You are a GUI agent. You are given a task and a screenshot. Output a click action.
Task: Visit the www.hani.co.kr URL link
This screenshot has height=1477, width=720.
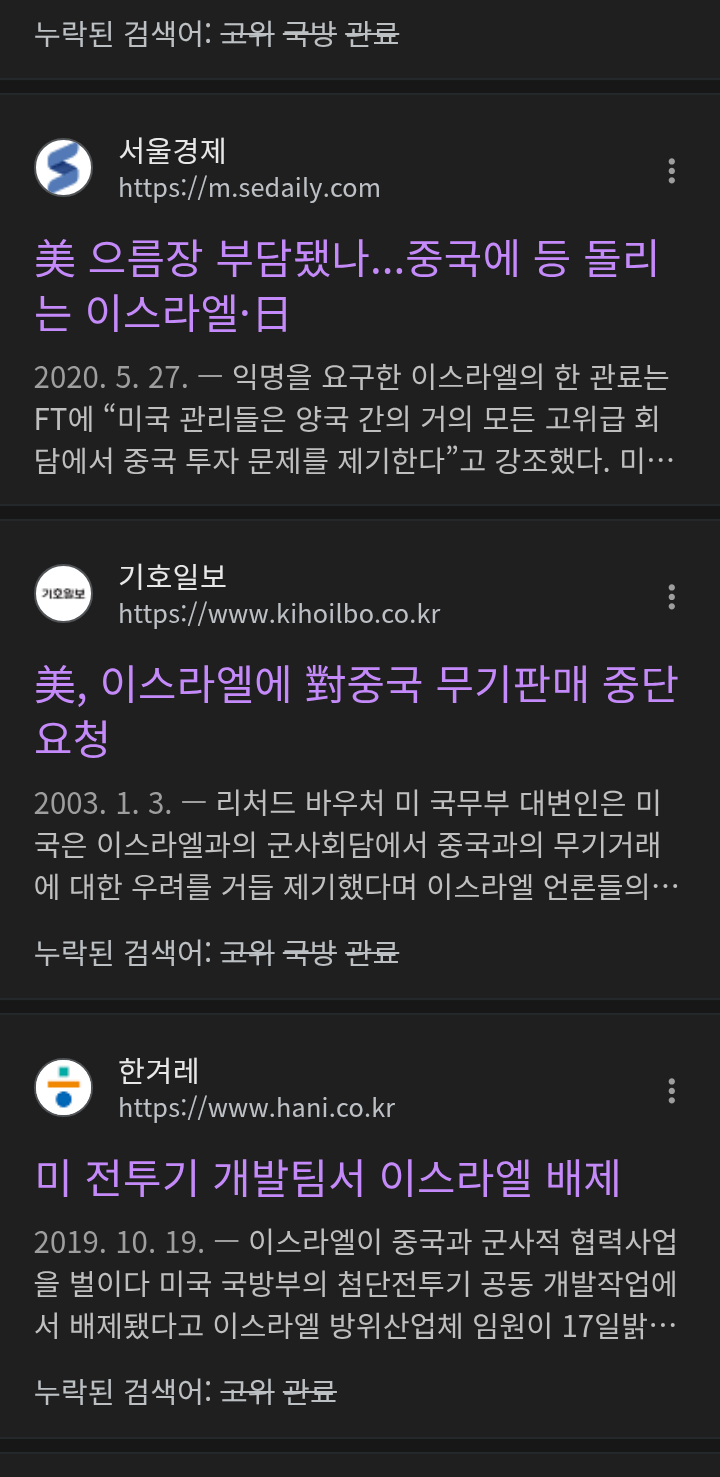pyautogui.click(x=255, y=1107)
